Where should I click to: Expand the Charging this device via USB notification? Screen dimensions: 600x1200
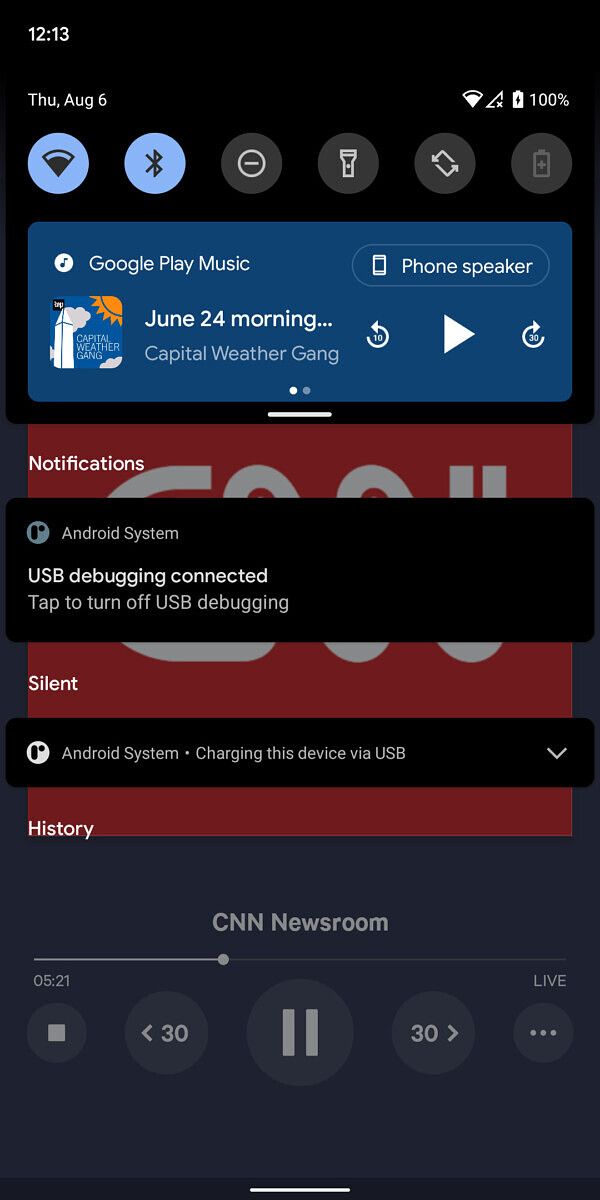coord(557,753)
